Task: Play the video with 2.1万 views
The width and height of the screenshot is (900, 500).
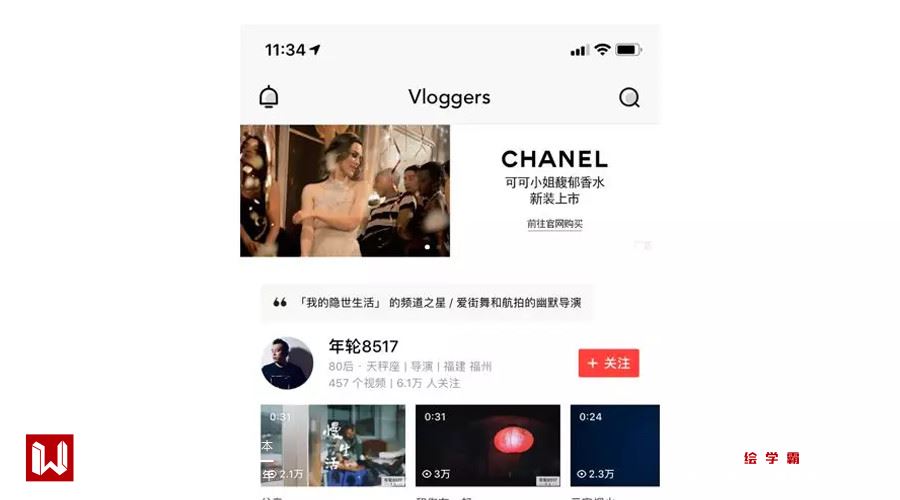Action: point(333,445)
